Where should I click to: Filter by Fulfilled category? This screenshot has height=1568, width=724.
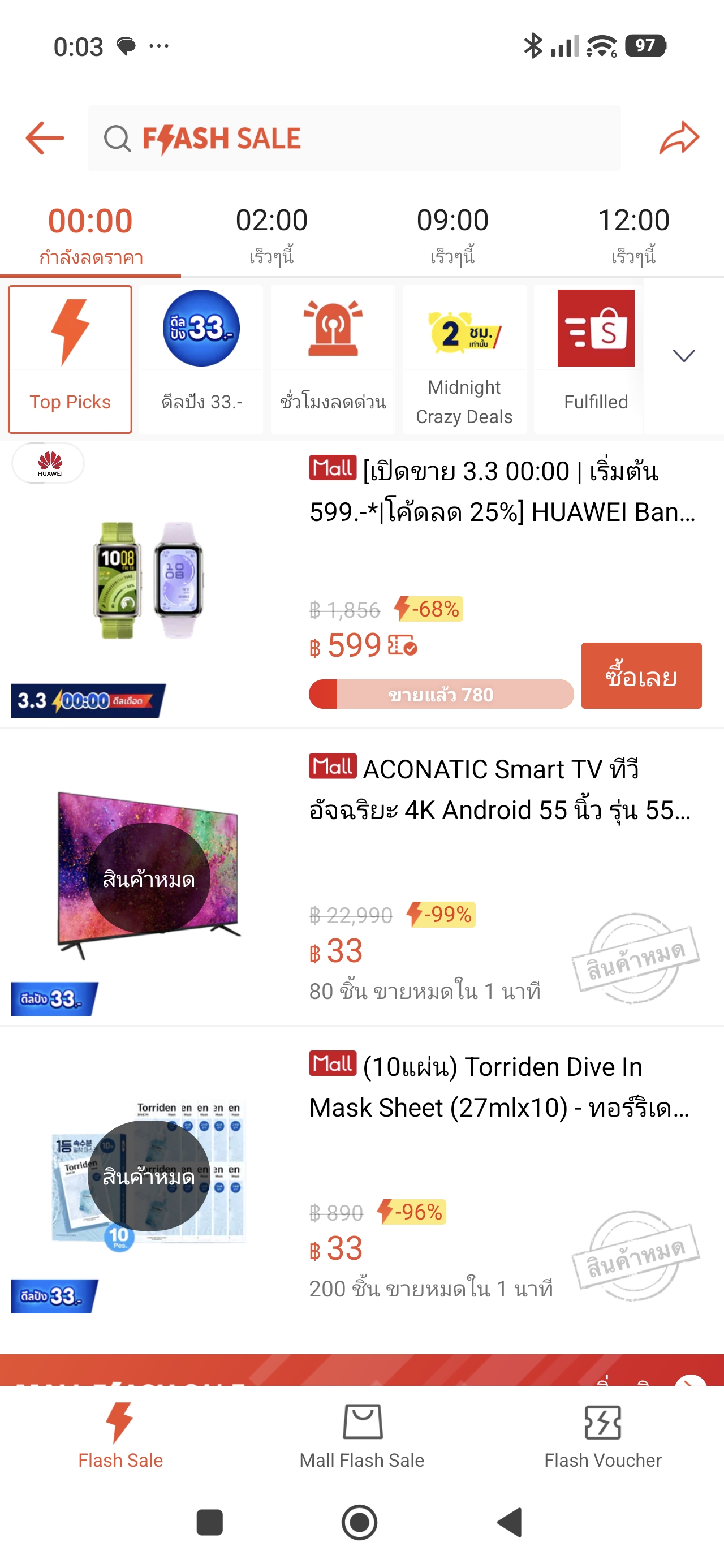tap(595, 359)
